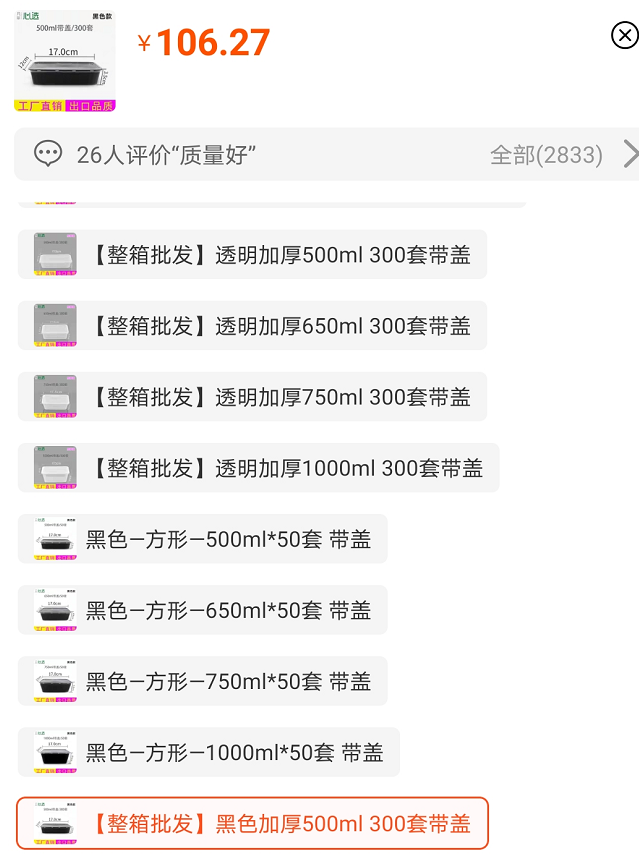Image resolution: width=639 pixels, height=860 pixels.
Task: Enlarge the product image next to the price
Action: (x=65, y=60)
